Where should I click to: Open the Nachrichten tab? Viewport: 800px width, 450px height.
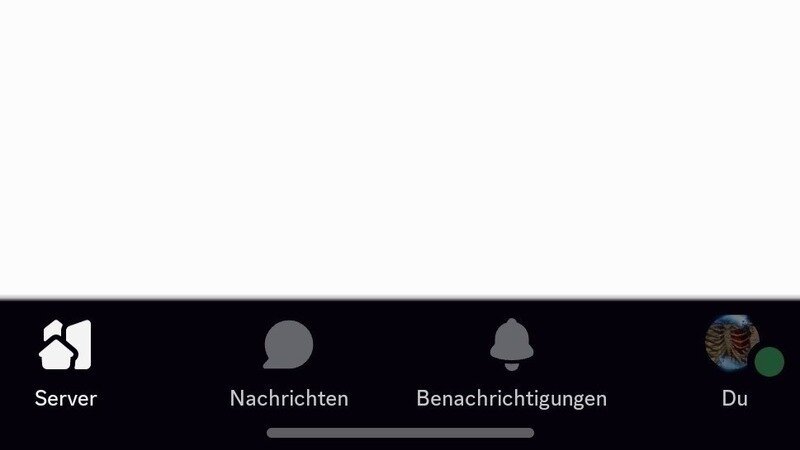(x=288, y=362)
